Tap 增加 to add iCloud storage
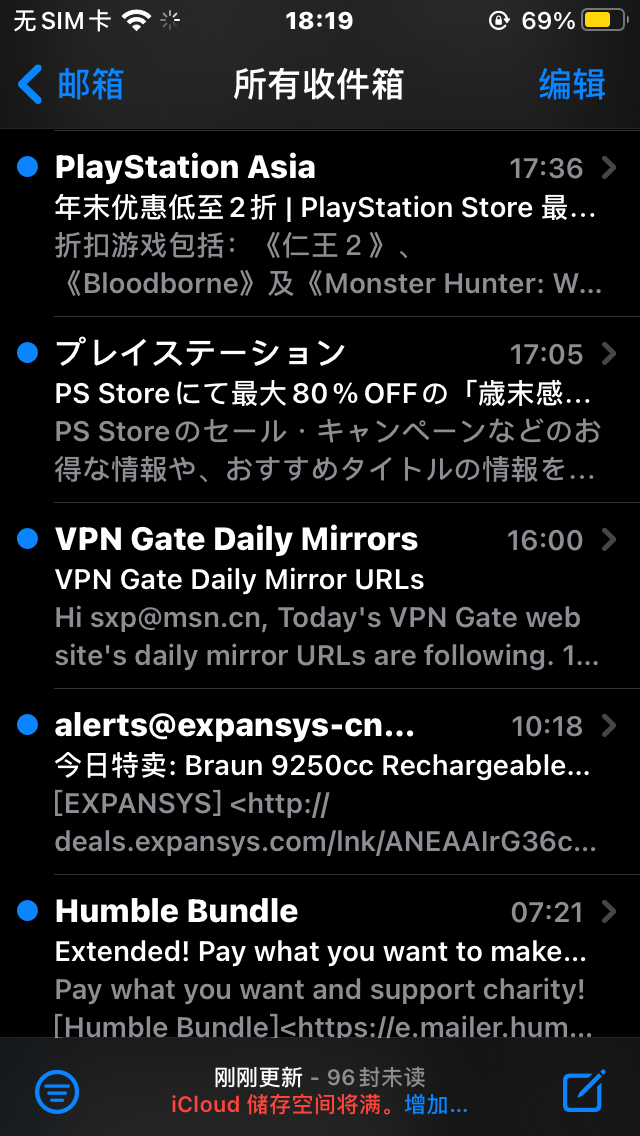Viewport: 640px width, 1136px height. tap(436, 1105)
